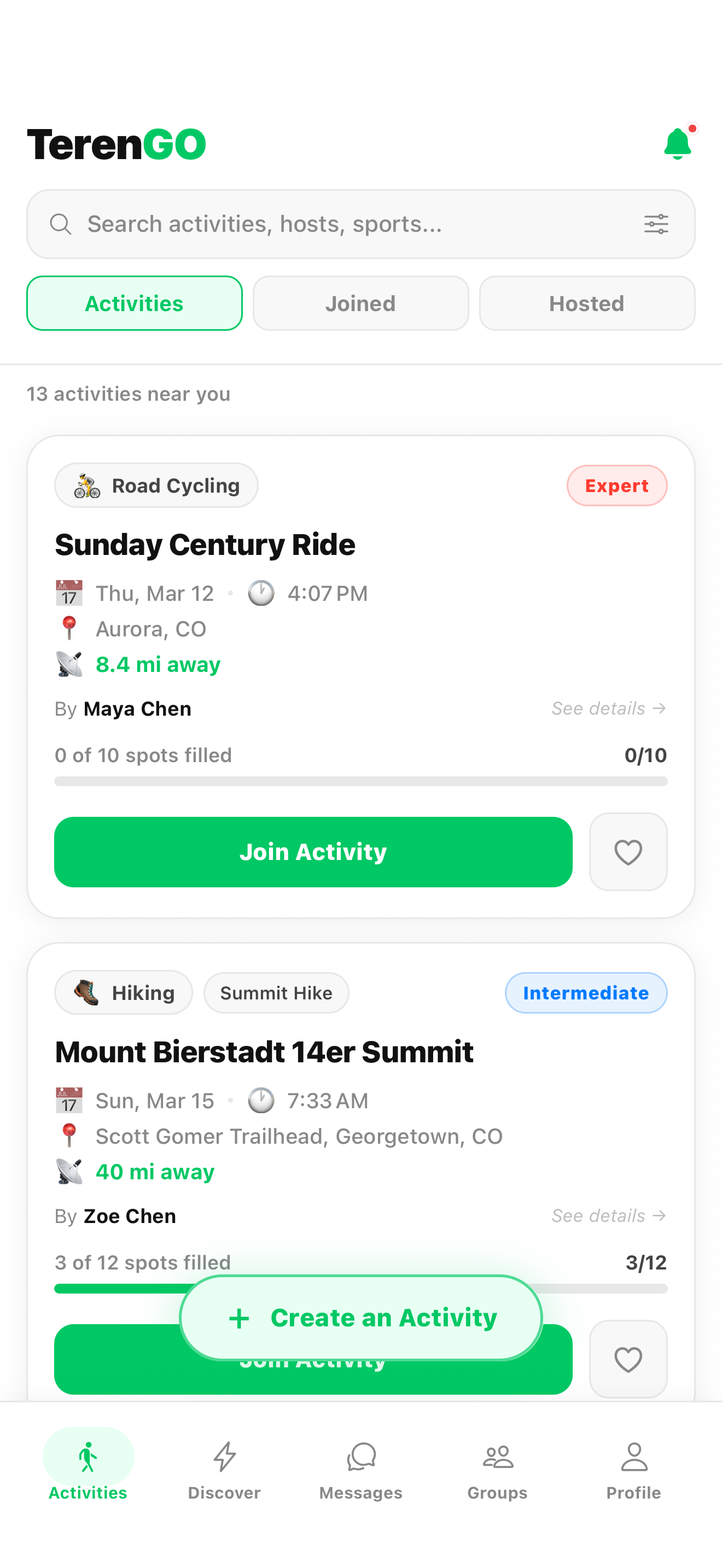This screenshot has height=1568, width=722.
Task: Switch to the Hosted tab
Action: [x=586, y=303]
